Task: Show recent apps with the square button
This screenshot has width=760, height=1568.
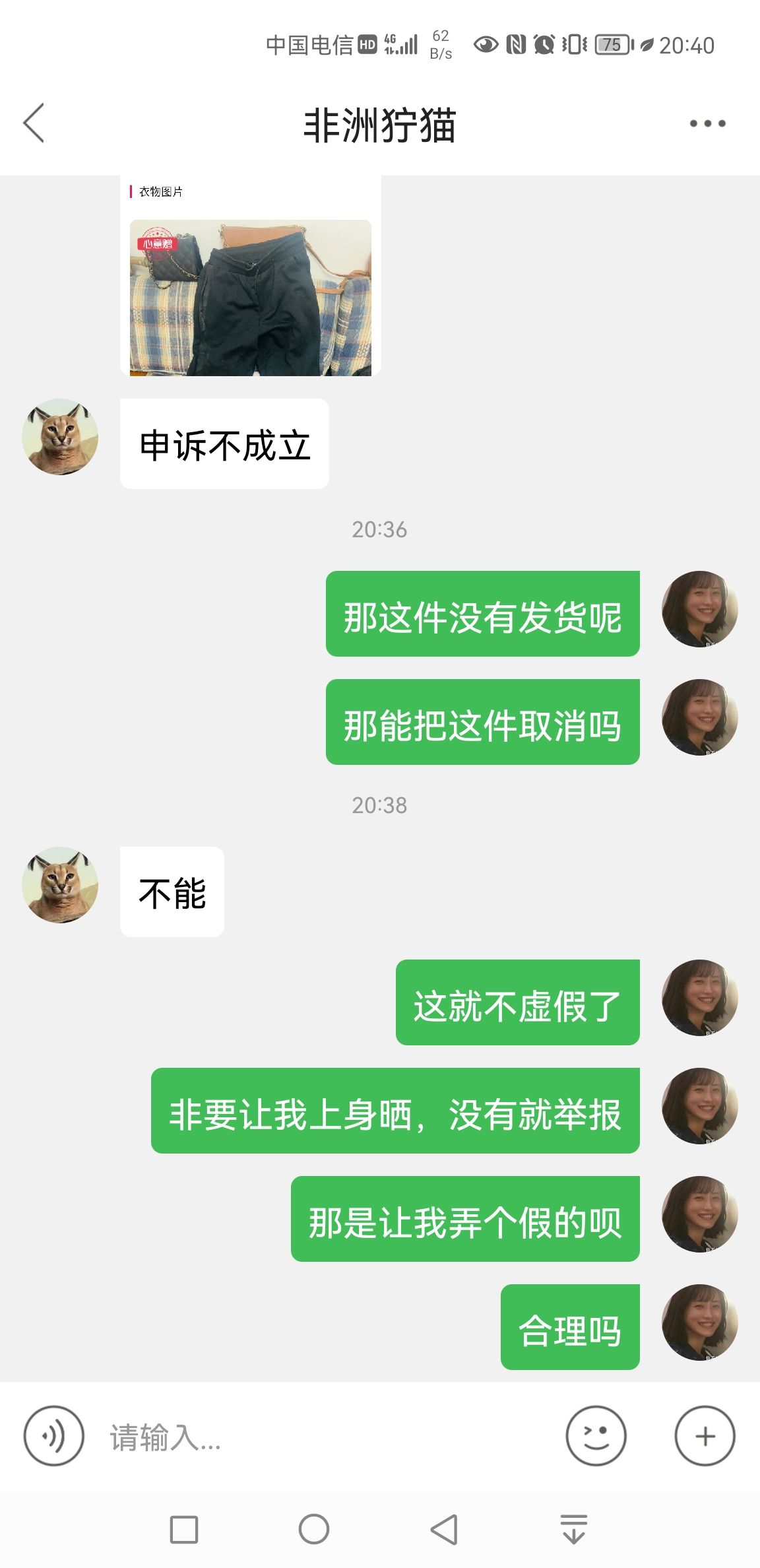Action: coord(184,1529)
